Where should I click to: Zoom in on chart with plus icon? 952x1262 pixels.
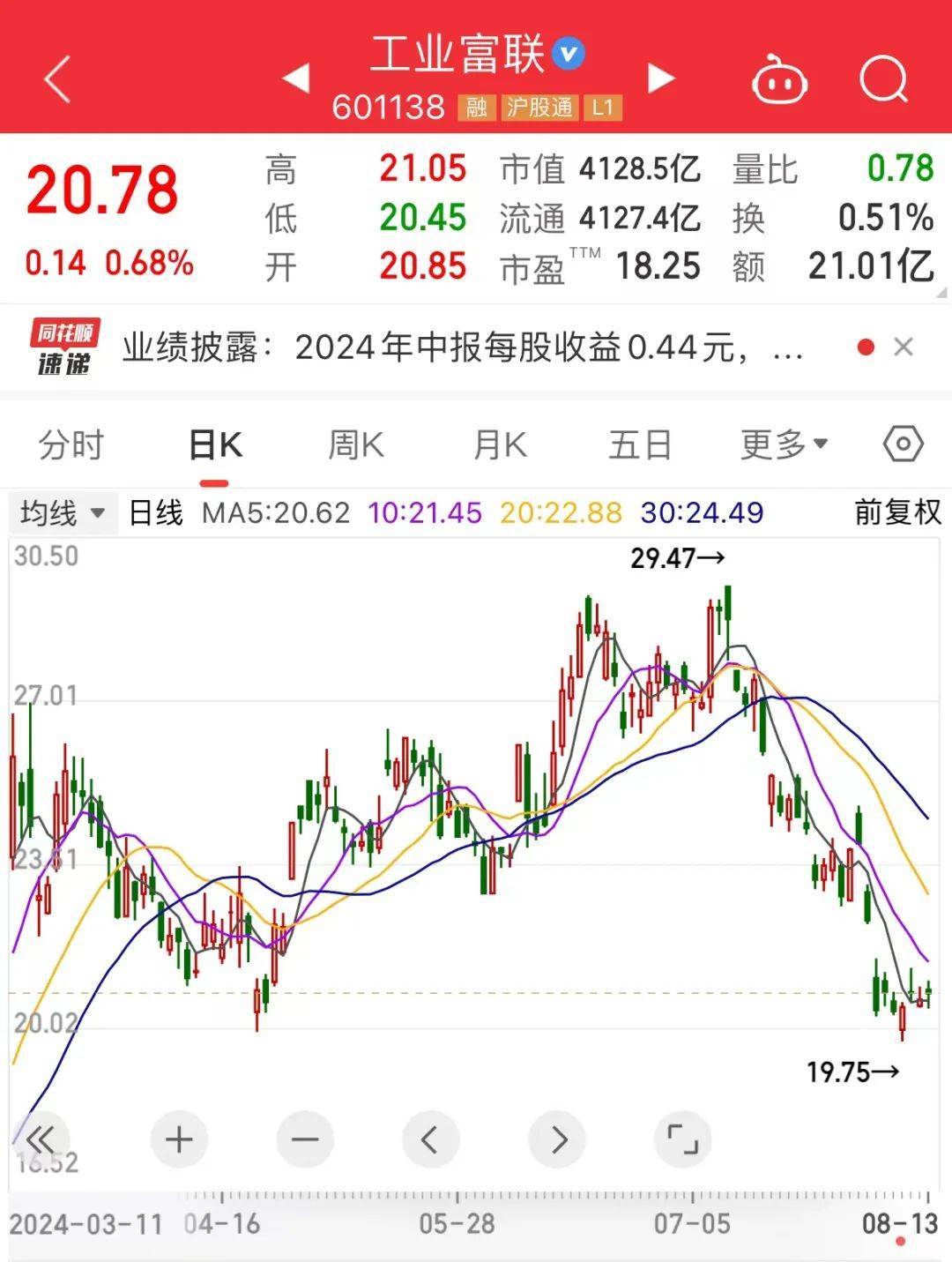[x=178, y=1139]
